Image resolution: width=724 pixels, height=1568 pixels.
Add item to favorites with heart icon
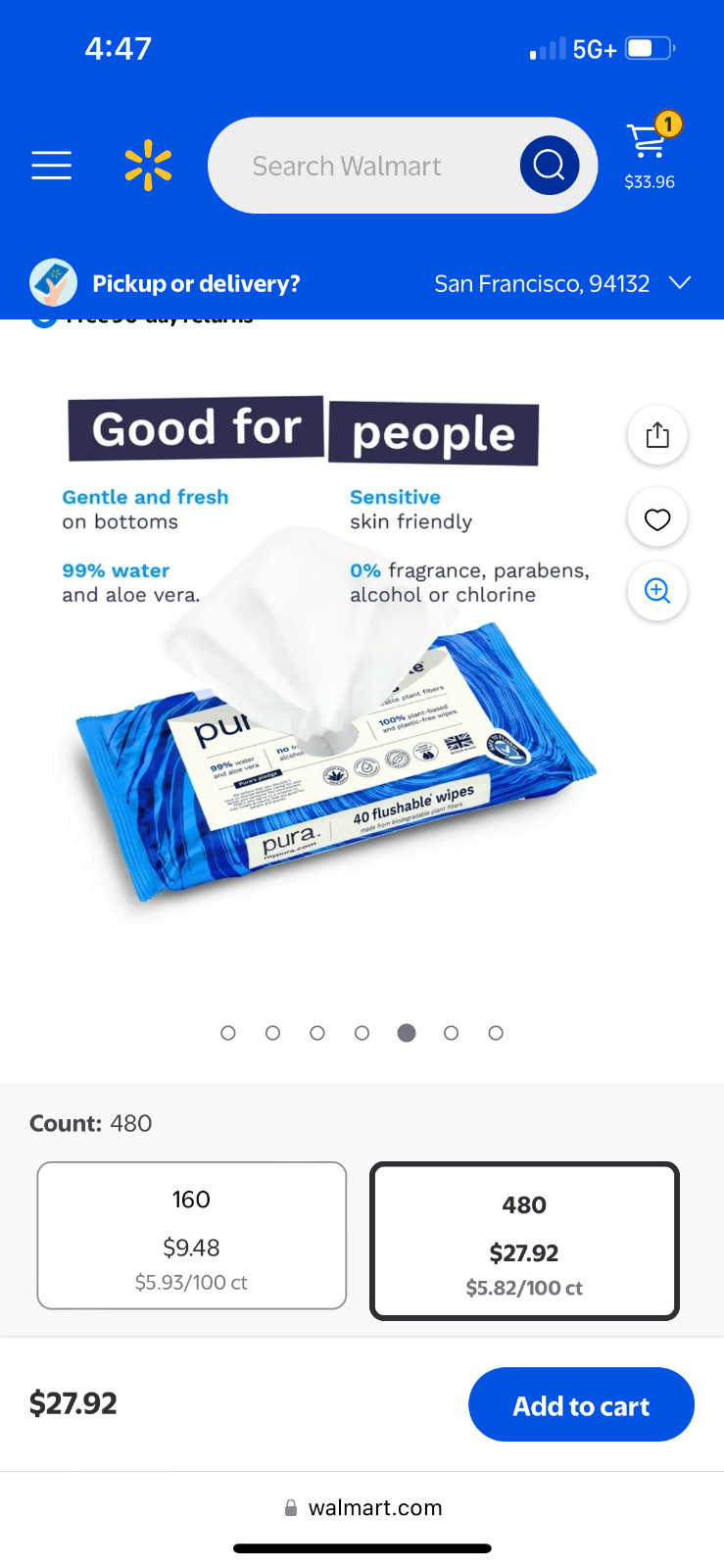pos(657,518)
